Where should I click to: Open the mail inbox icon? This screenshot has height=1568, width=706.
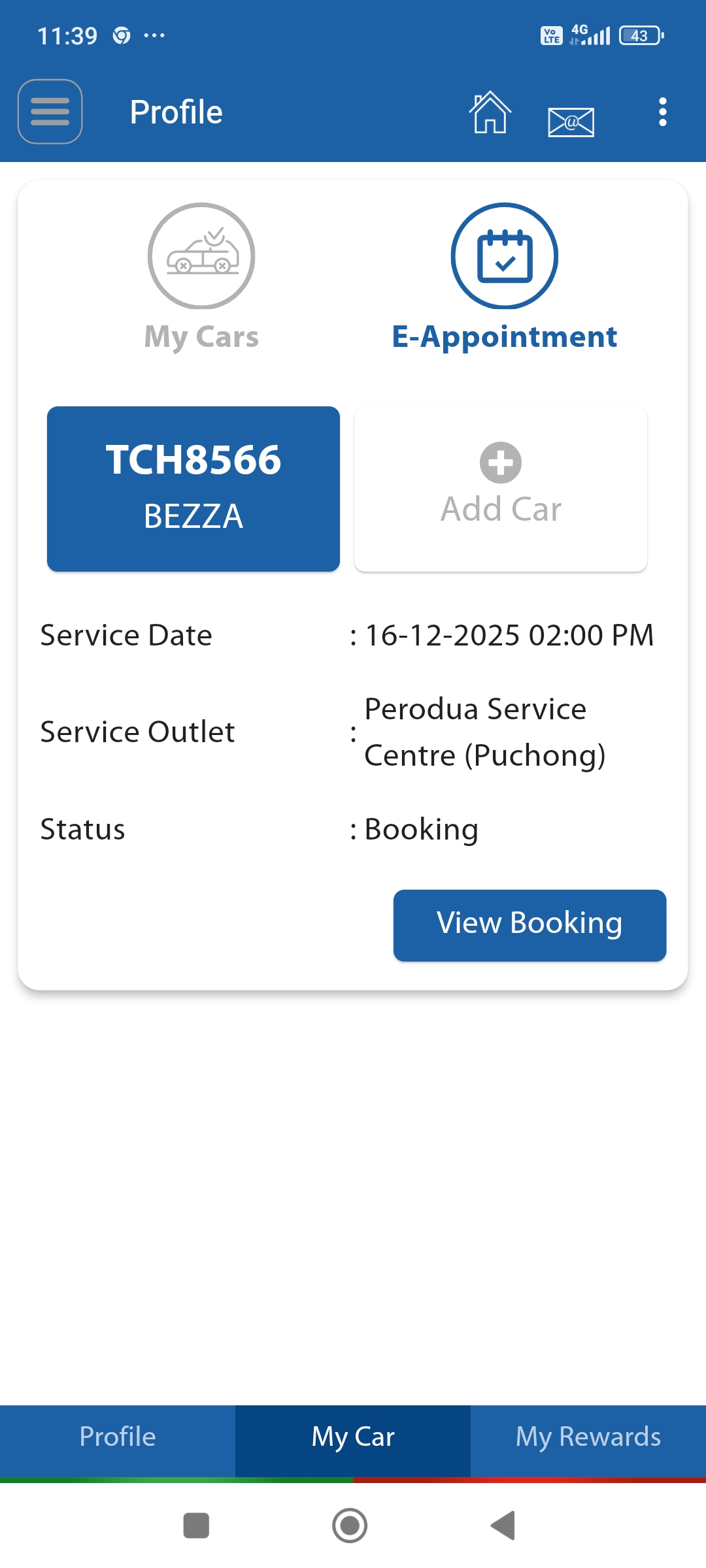tap(571, 122)
